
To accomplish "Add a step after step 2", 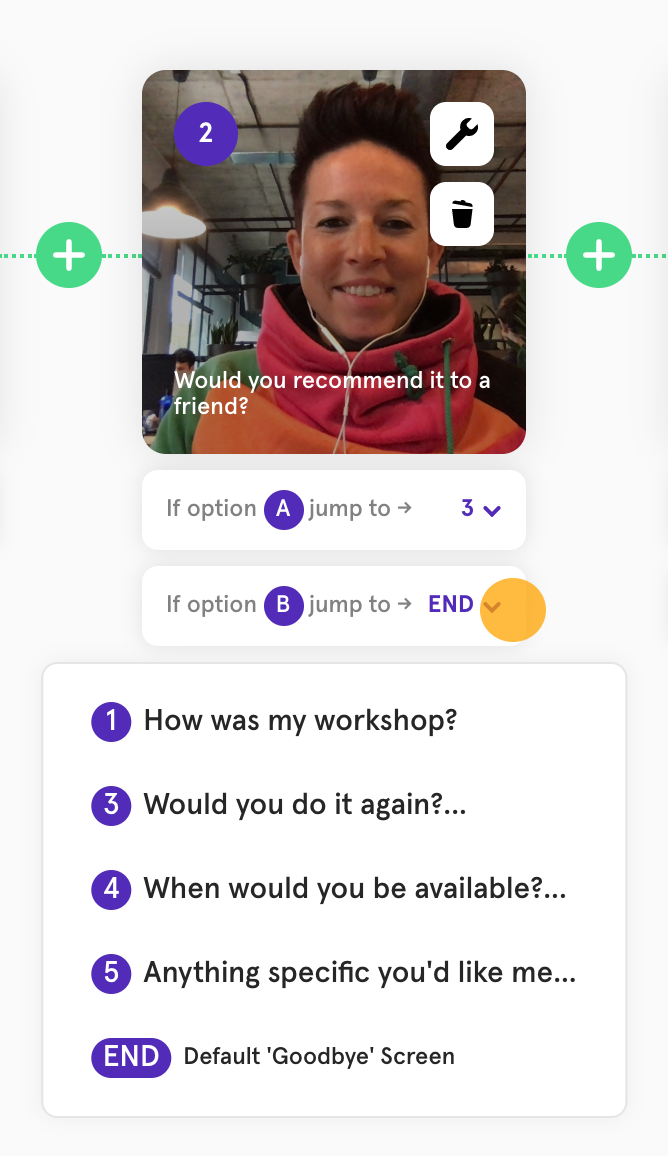I will (x=599, y=255).
